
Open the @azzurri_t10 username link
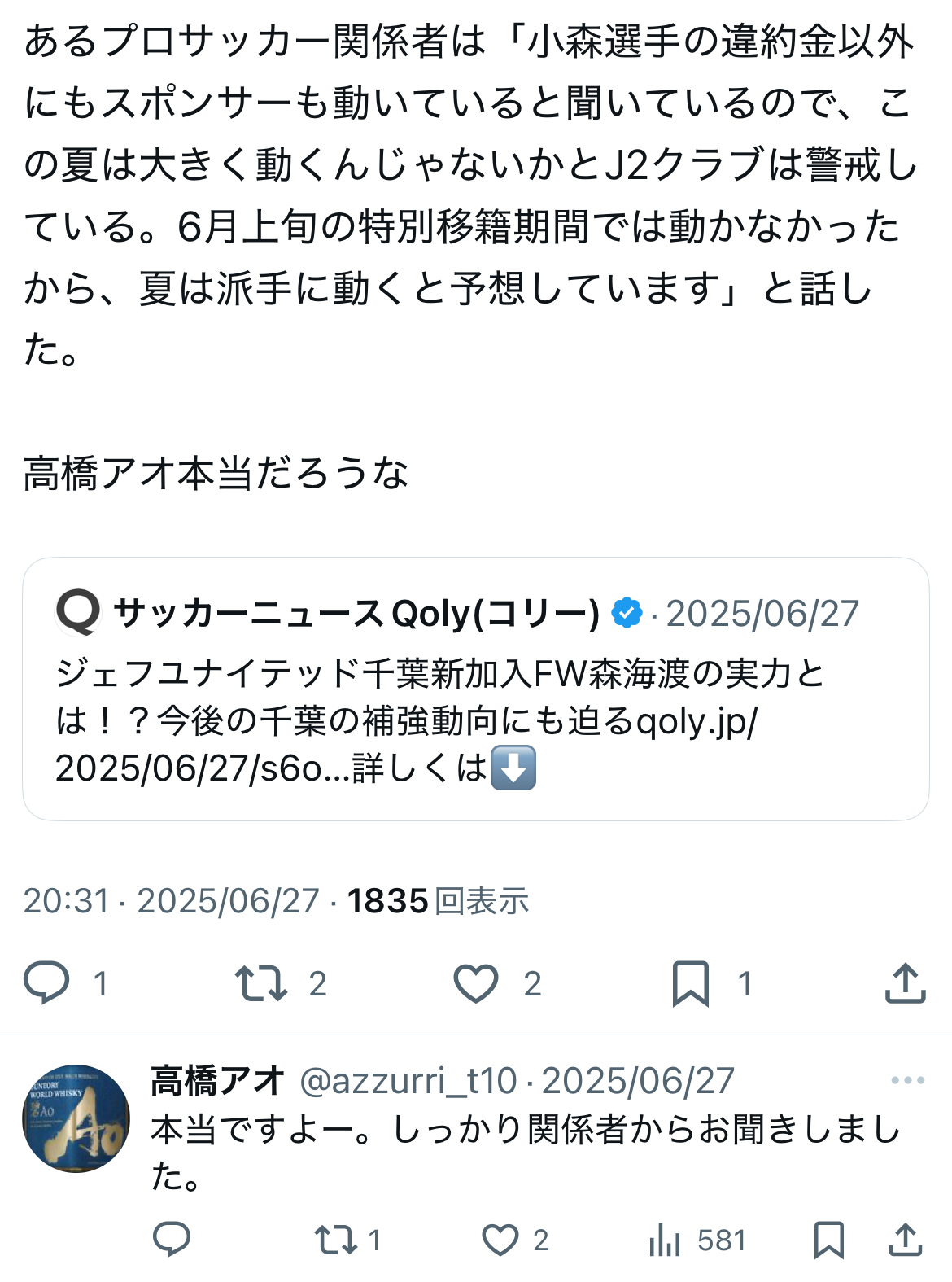click(x=408, y=1081)
